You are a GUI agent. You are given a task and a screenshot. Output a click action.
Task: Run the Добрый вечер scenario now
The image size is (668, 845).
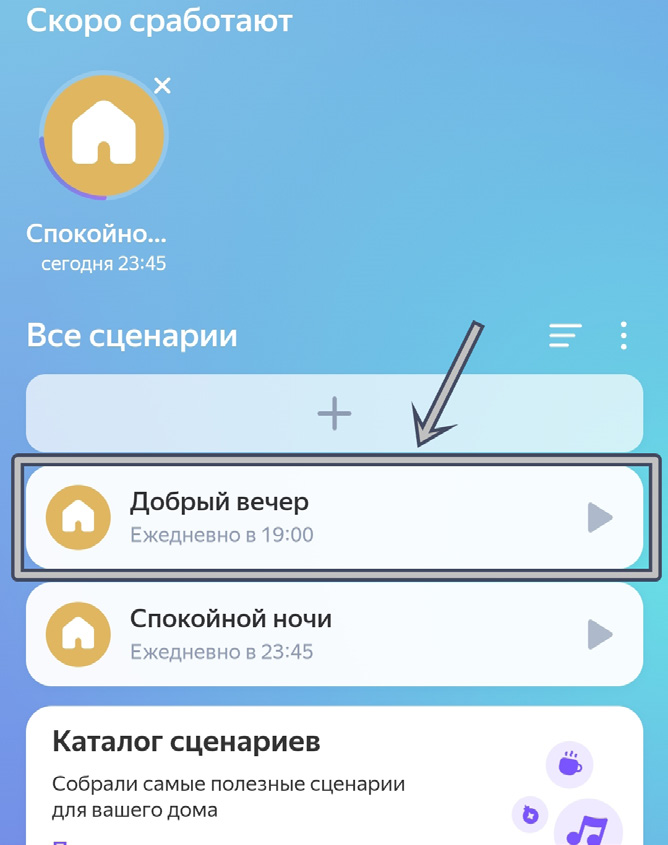(x=599, y=518)
